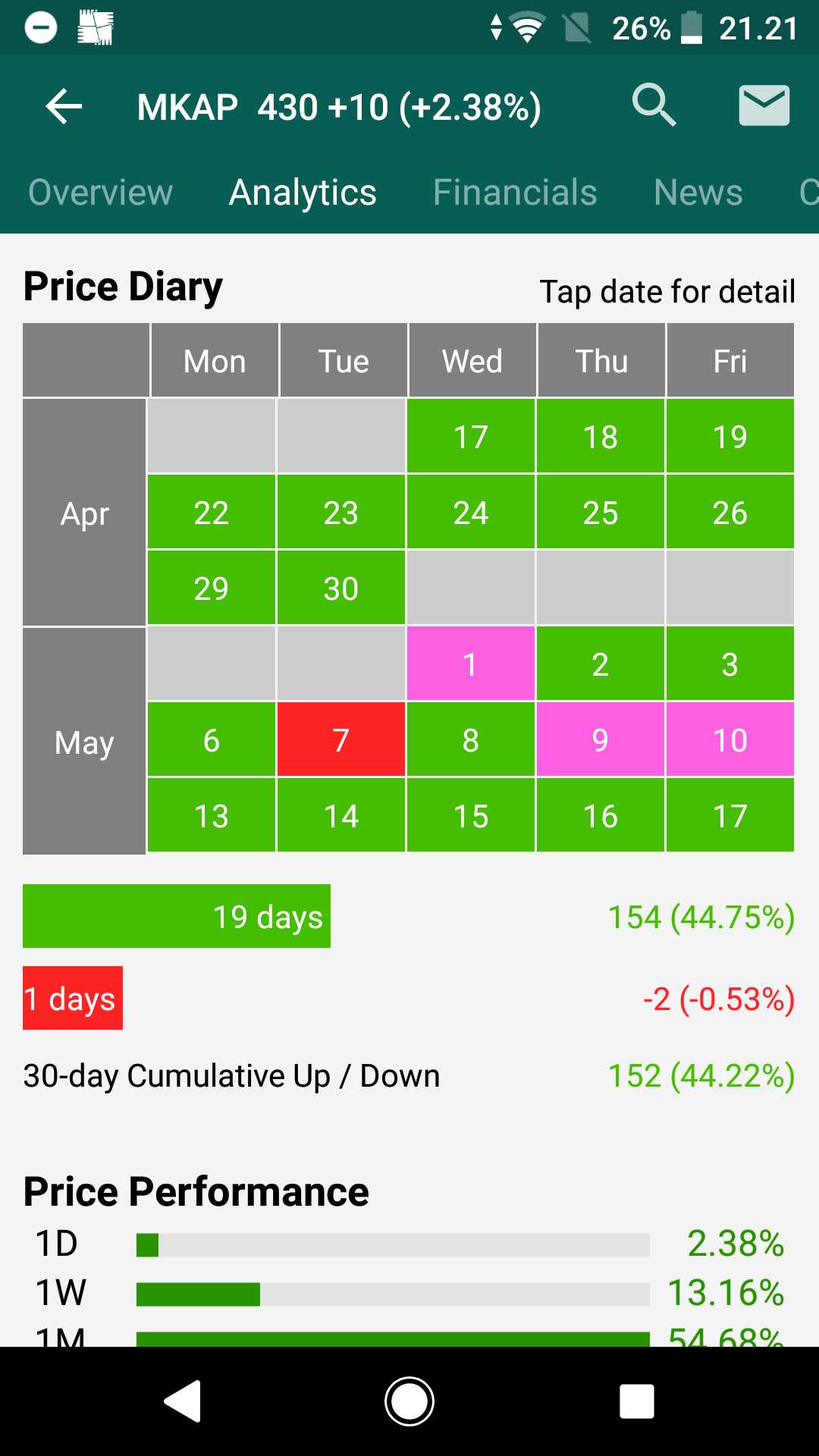Open the stock search icon
The height and width of the screenshot is (1456, 819).
coord(654,105)
